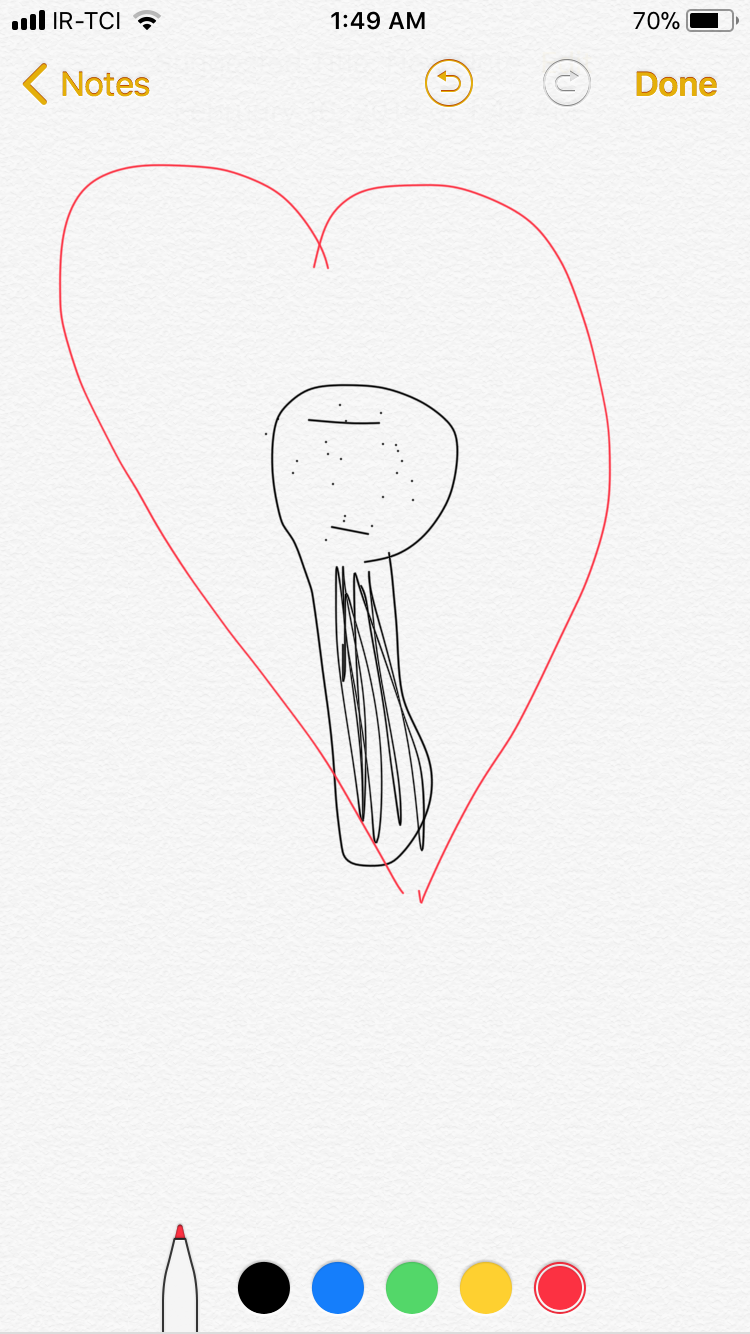
Task: Select the pen drawing tool
Action: 180,1280
